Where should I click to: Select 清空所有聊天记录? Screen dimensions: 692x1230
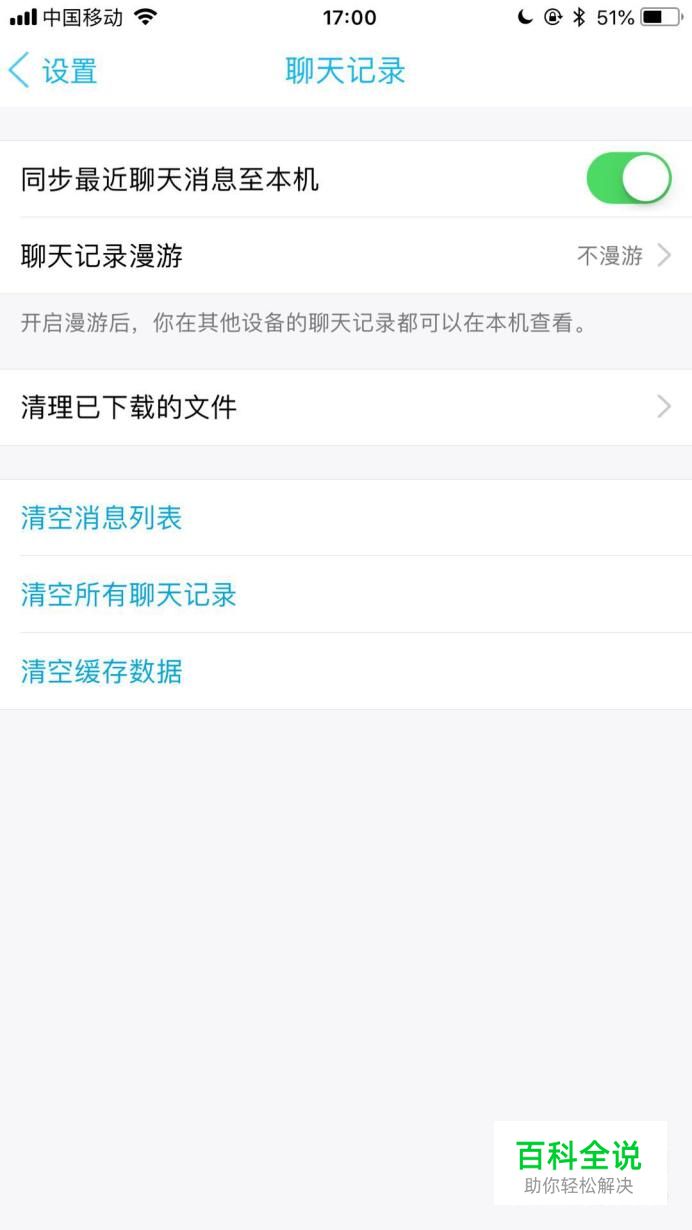pyautogui.click(x=346, y=595)
